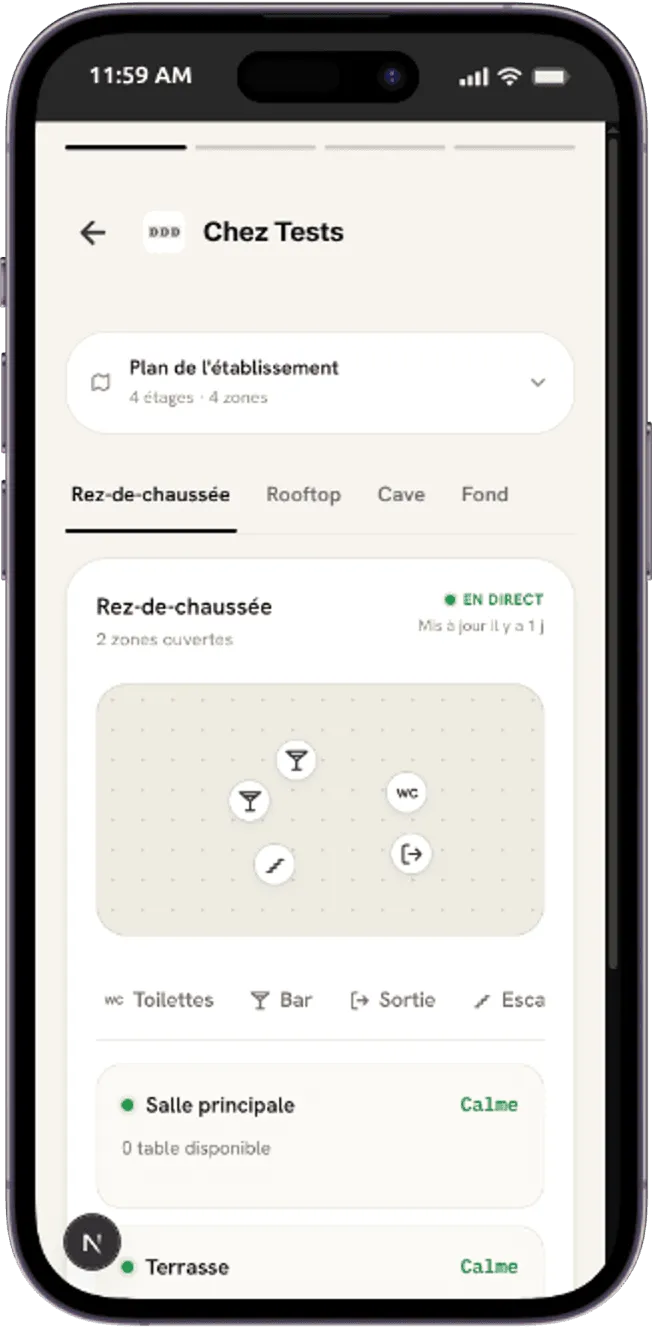
Task: Select the Rez-de-chaussée tab
Action: [151, 494]
